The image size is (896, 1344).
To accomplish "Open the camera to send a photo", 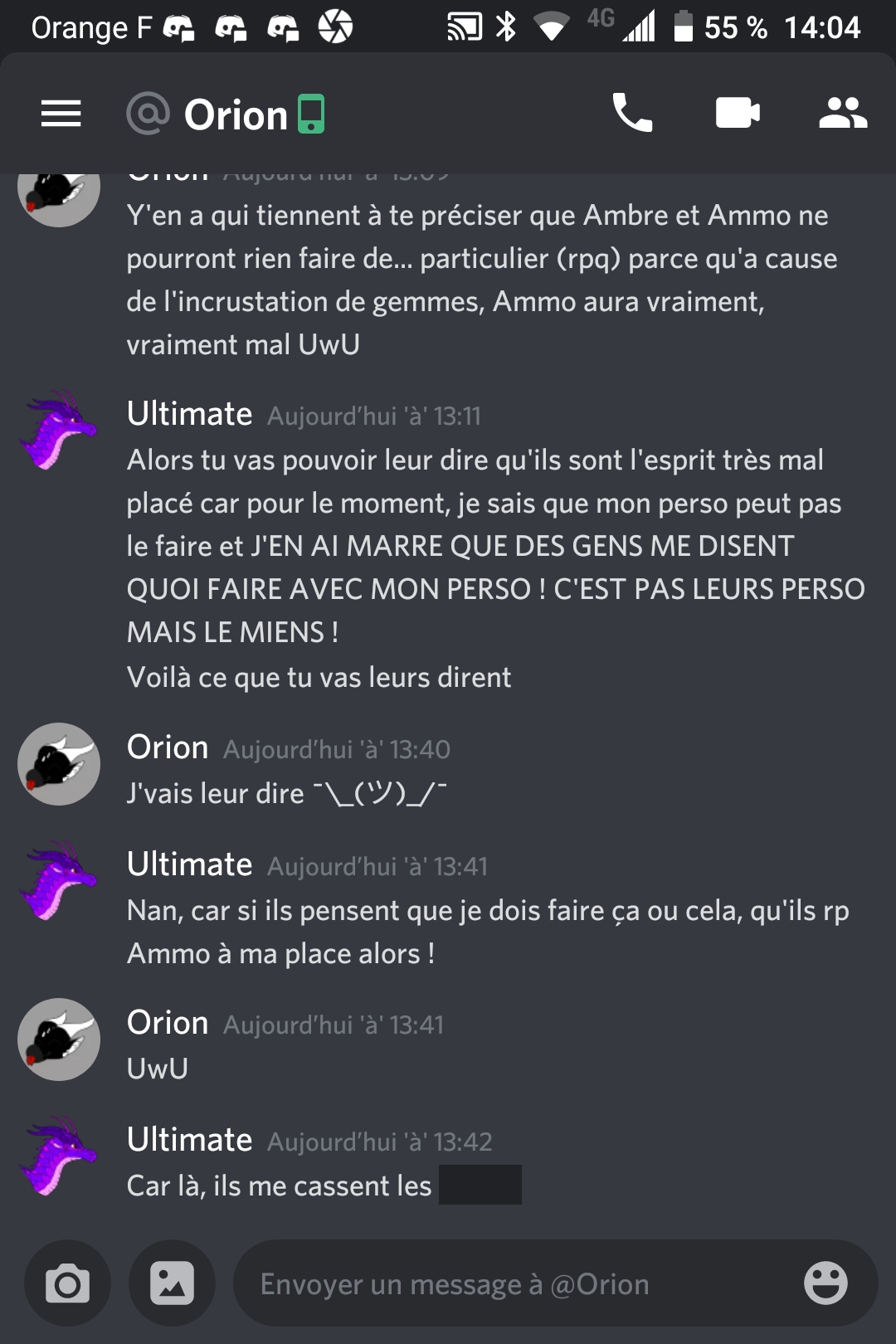I will [67, 1283].
